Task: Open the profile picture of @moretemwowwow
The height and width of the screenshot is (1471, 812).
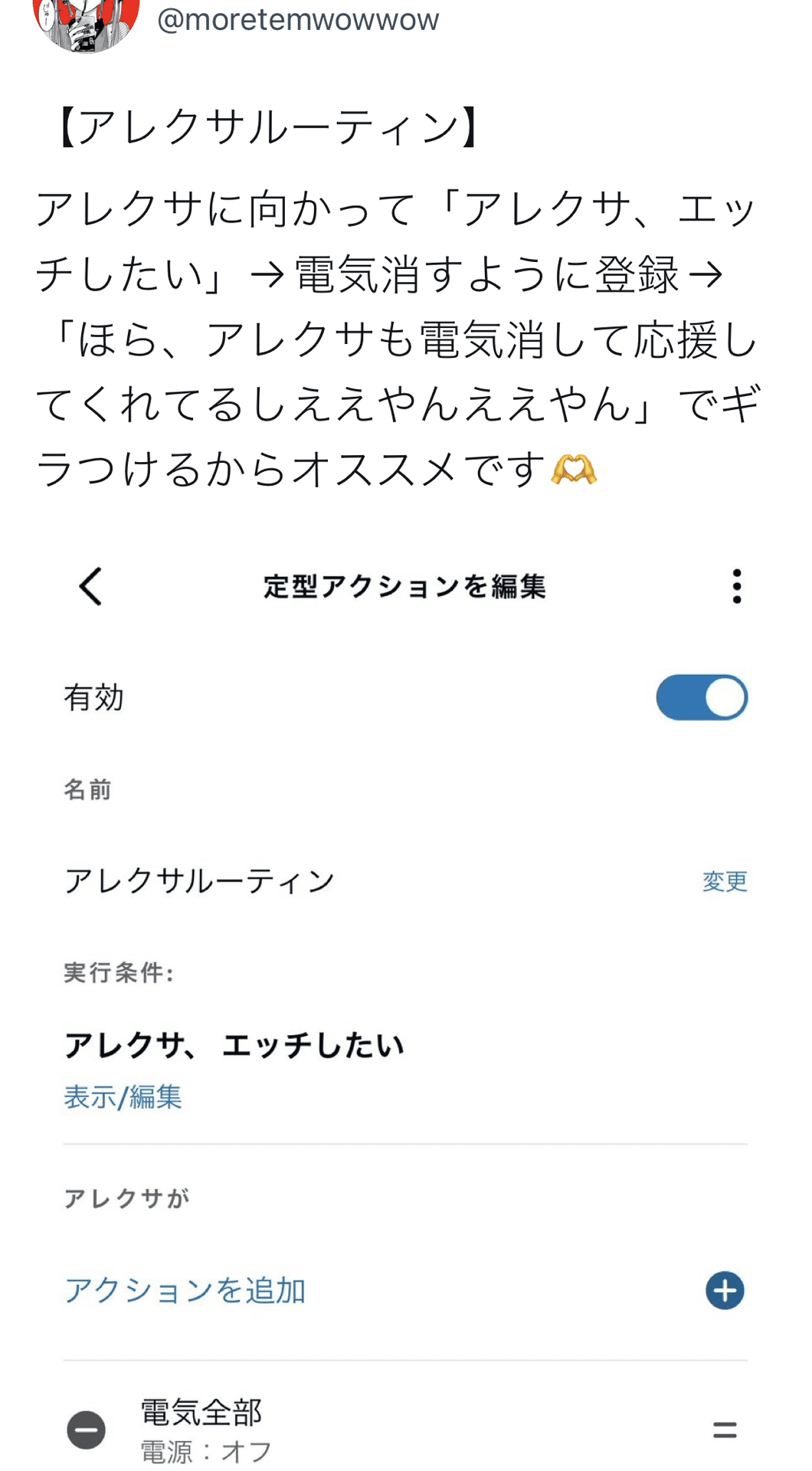Action: (x=87, y=21)
